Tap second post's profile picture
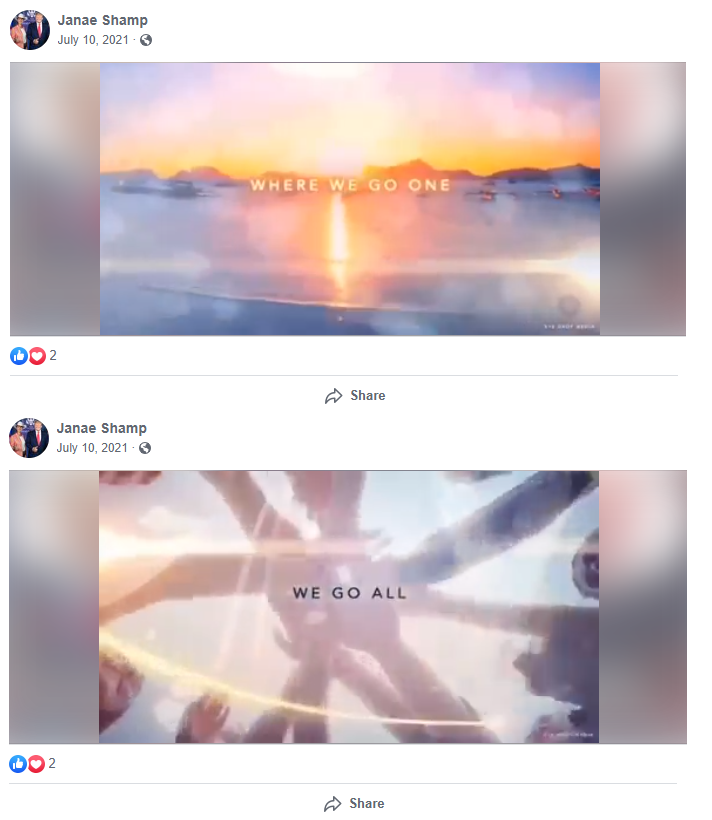This screenshot has width=712, height=820. (29, 438)
